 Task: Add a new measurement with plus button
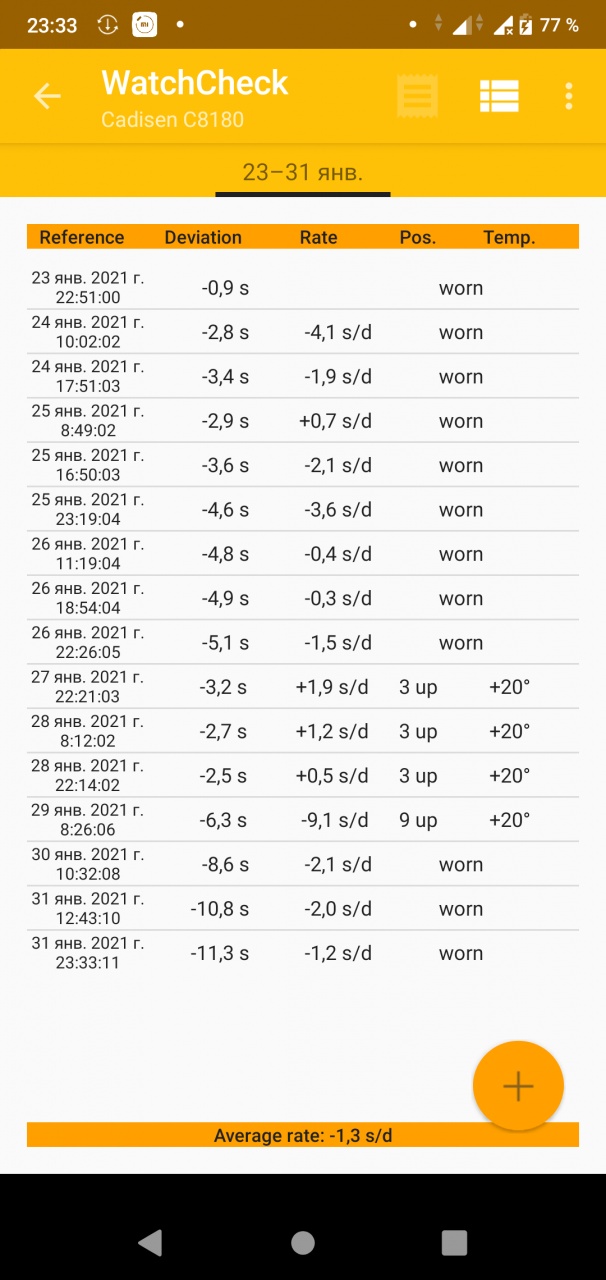click(518, 1086)
